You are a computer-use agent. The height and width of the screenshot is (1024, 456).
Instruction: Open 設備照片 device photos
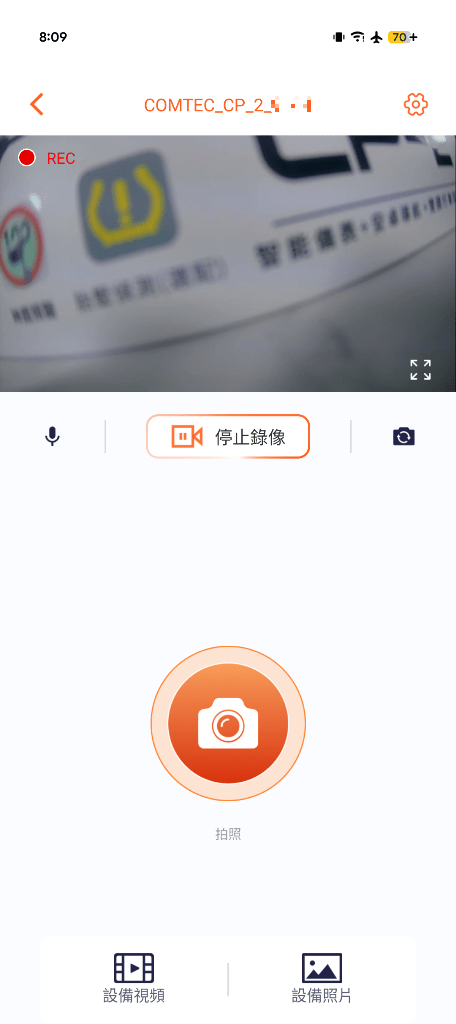[x=321, y=978]
